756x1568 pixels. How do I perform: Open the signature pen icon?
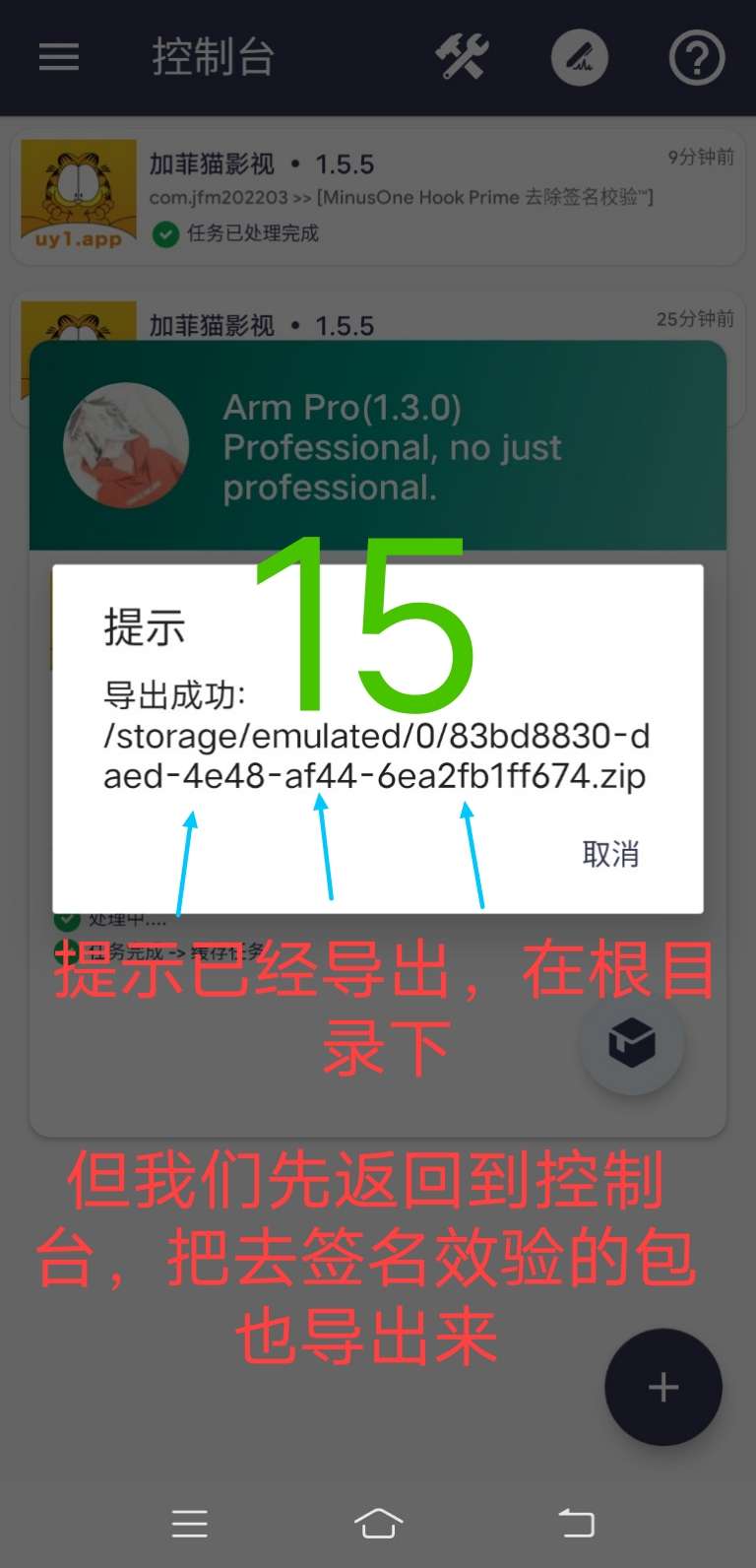pyautogui.click(x=579, y=57)
